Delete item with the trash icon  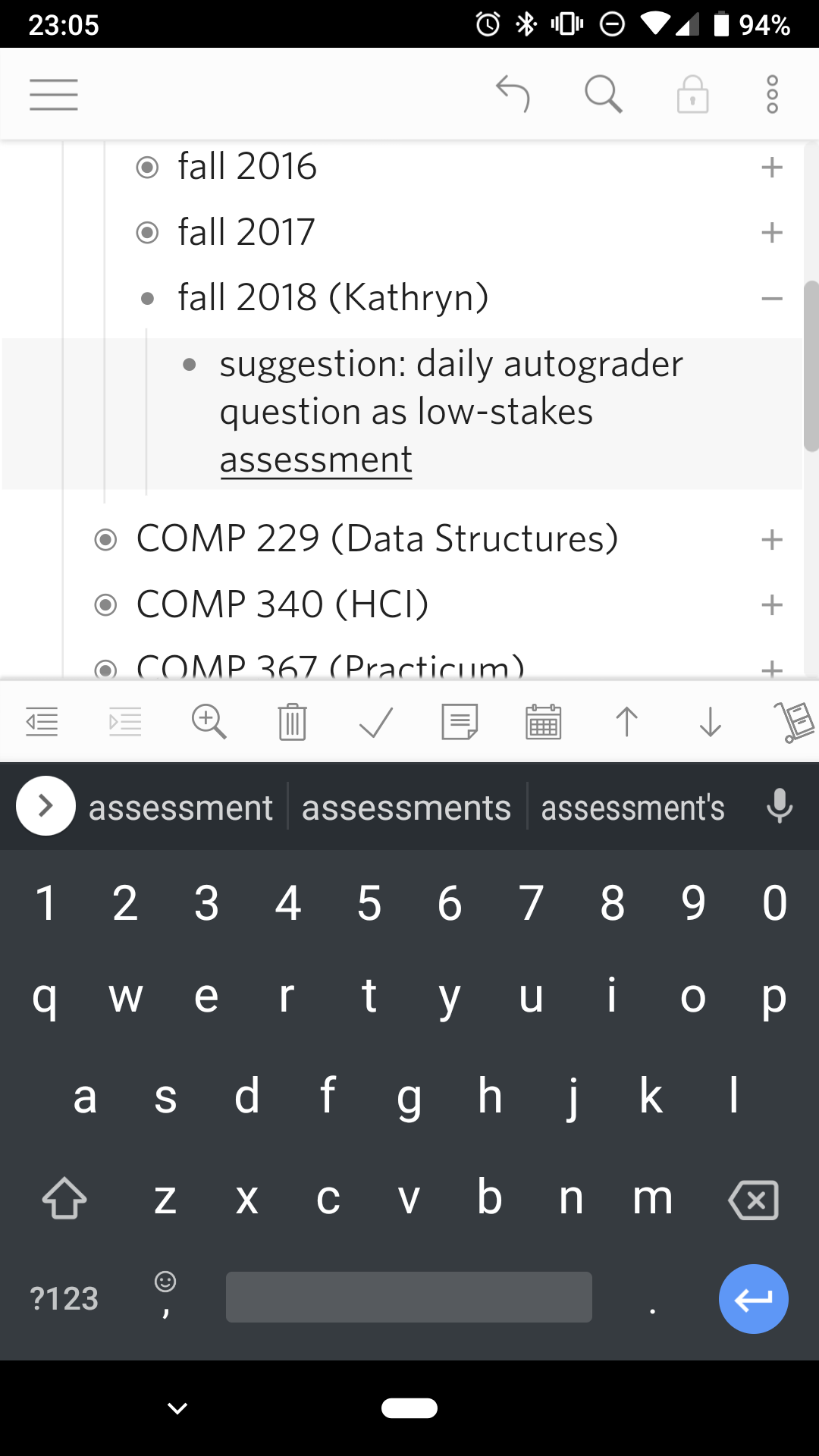(x=292, y=721)
